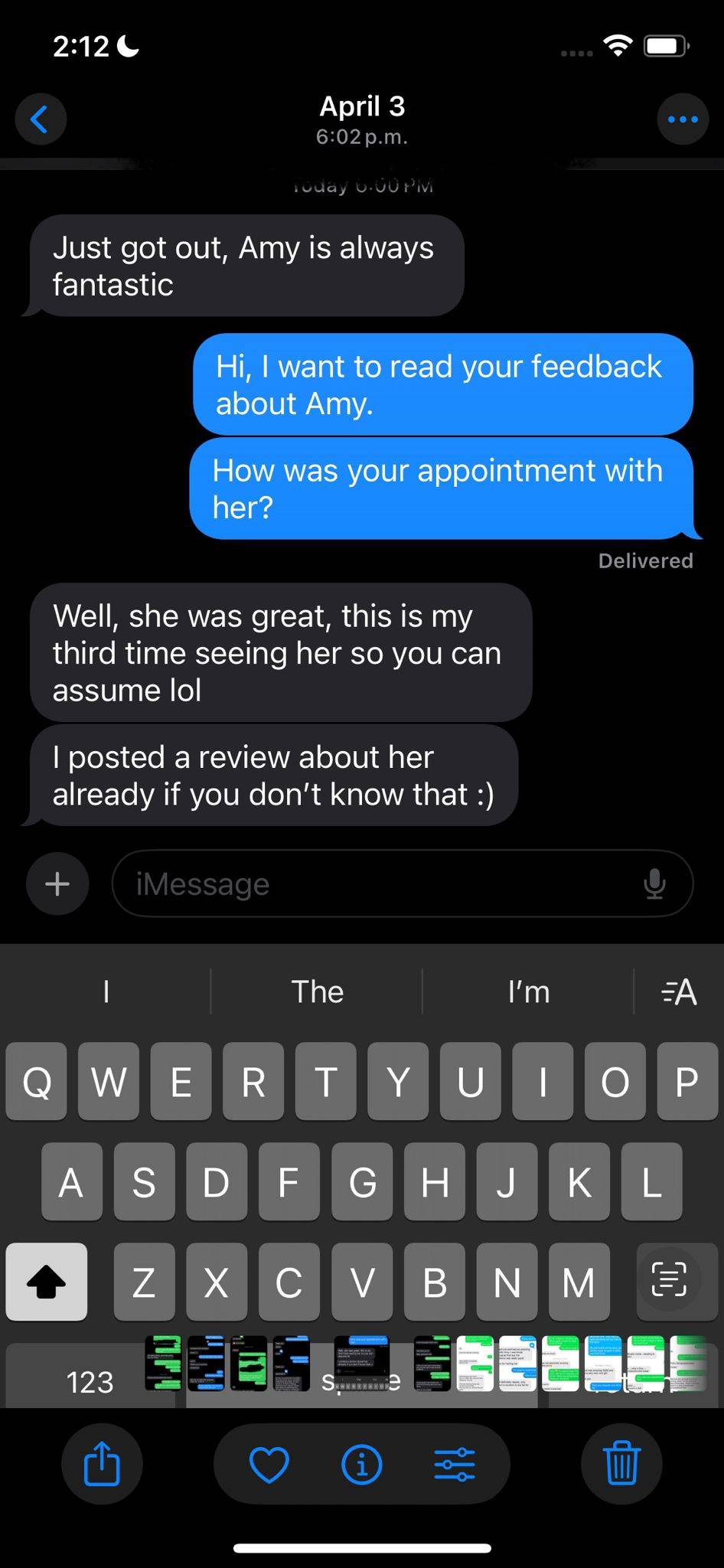Open the three-dot more options menu
The image size is (724, 1568).
(683, 119)
